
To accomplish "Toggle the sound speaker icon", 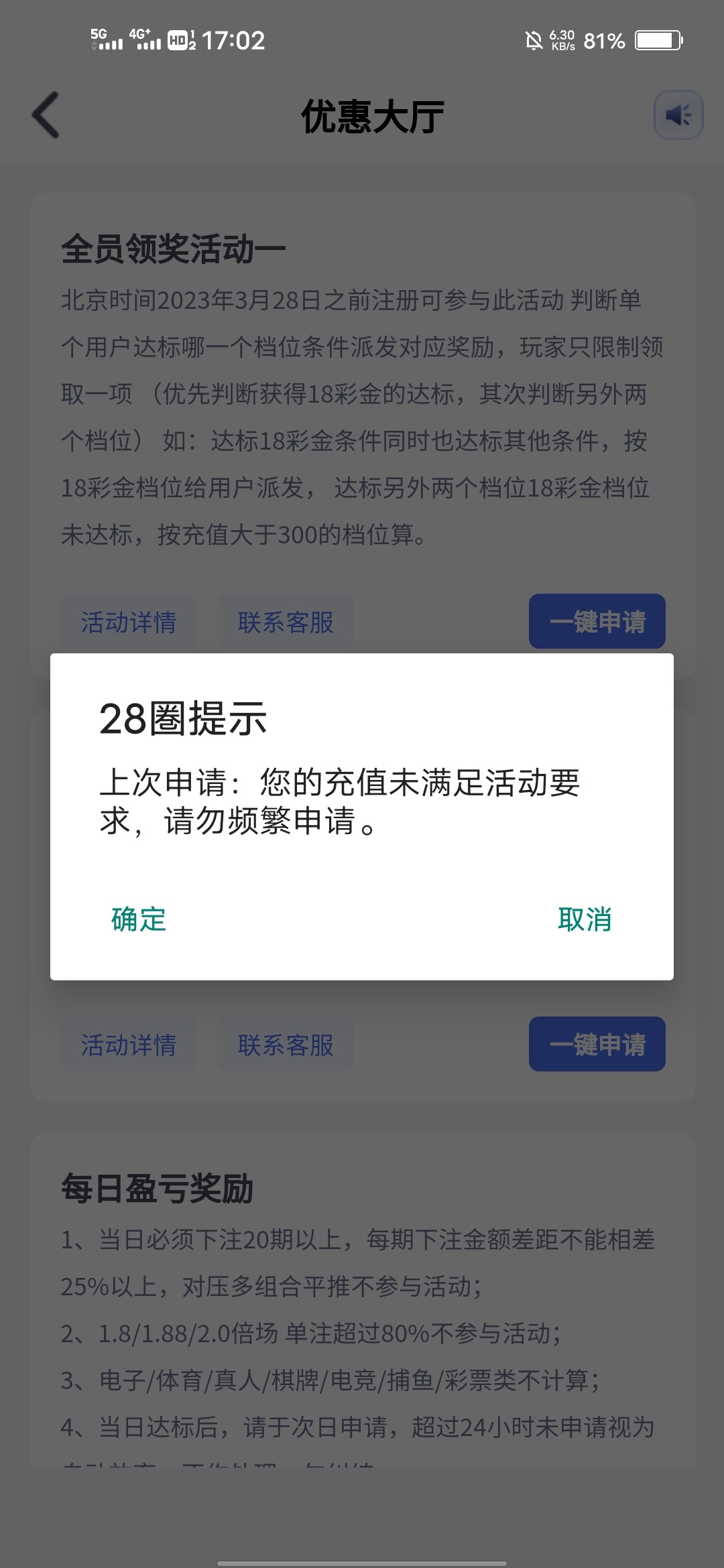I will click(x=678, y=115).
